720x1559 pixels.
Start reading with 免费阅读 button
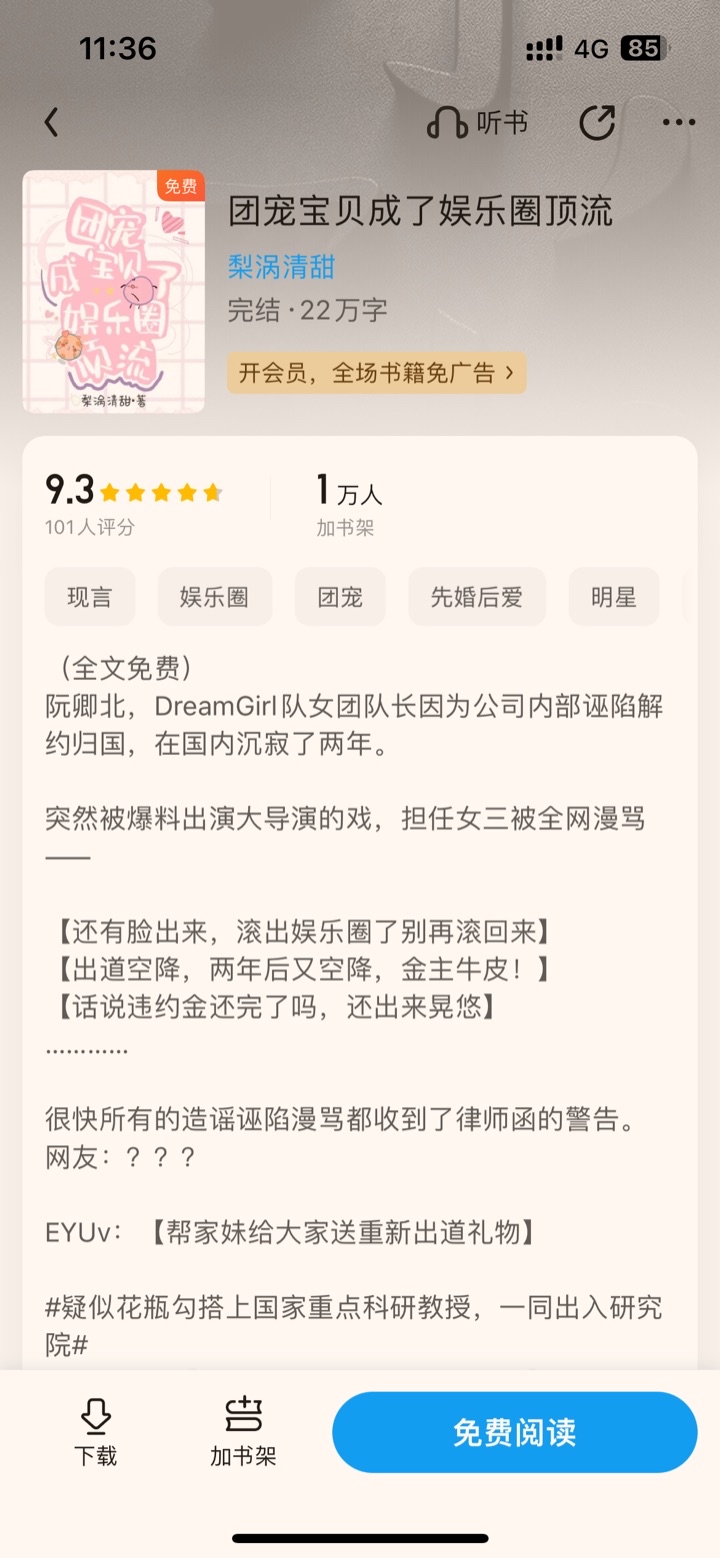click(x=515, y=1432)
